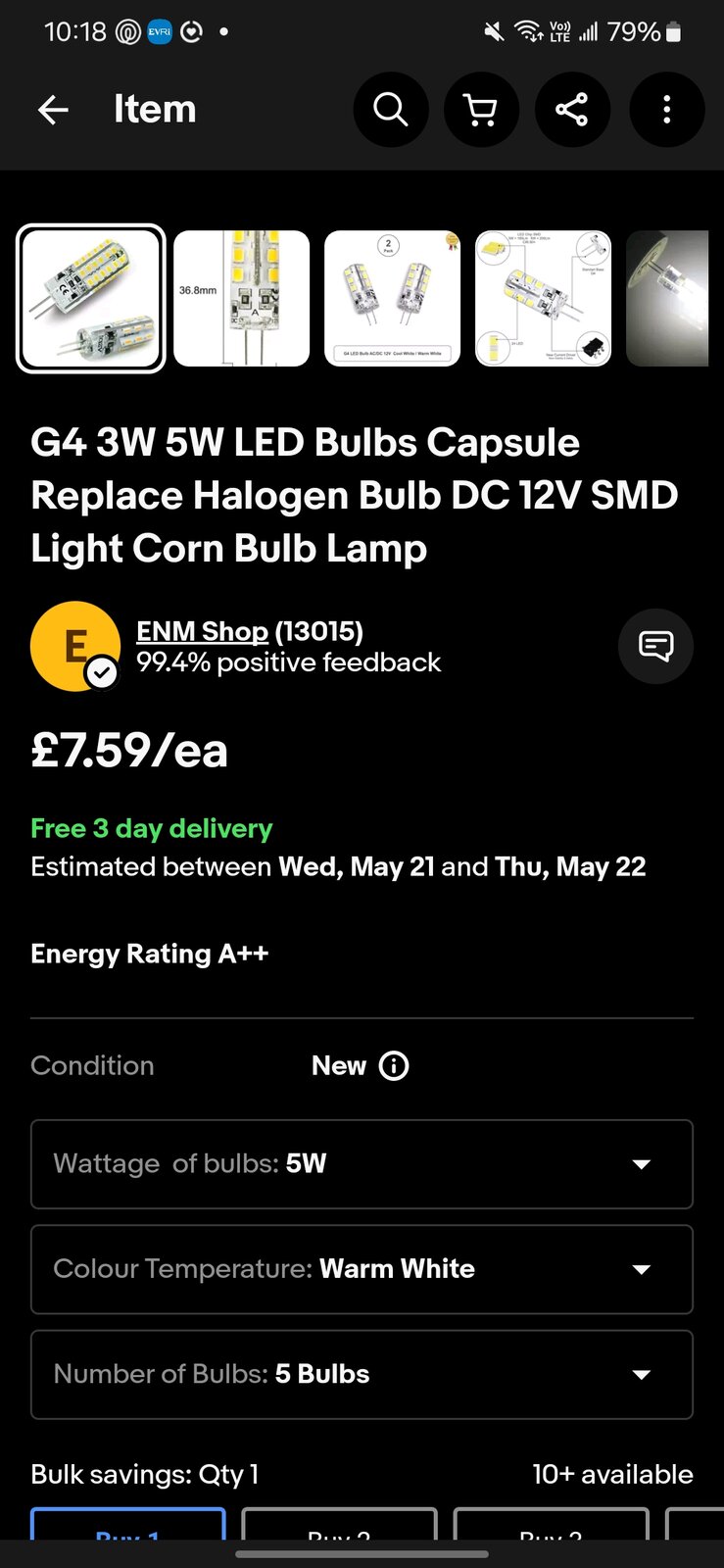
Task: Open the three-dot overflow menu
Action: pyautogui.click(x=666, y=110)
